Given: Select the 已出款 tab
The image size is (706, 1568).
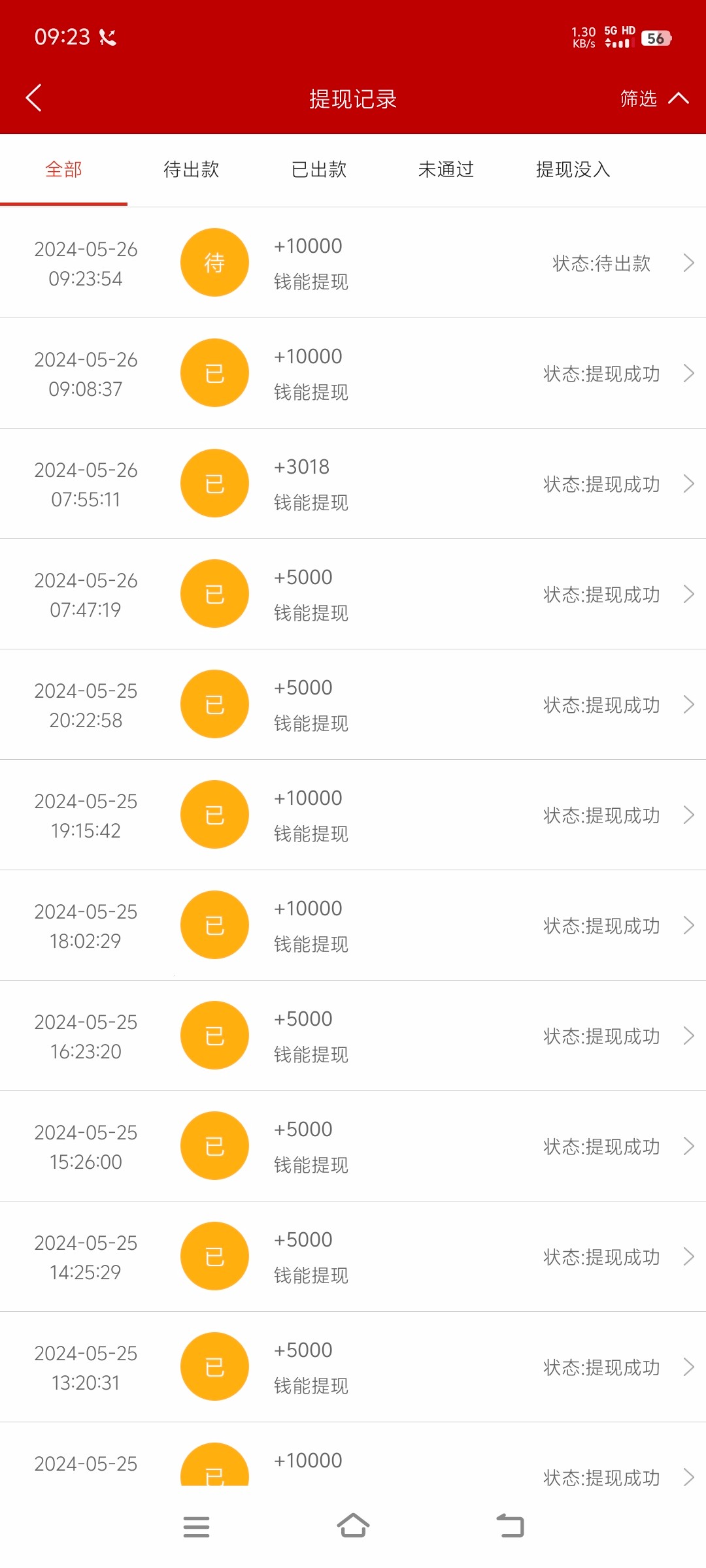Looking at the screenshot, I should [318, 170].
